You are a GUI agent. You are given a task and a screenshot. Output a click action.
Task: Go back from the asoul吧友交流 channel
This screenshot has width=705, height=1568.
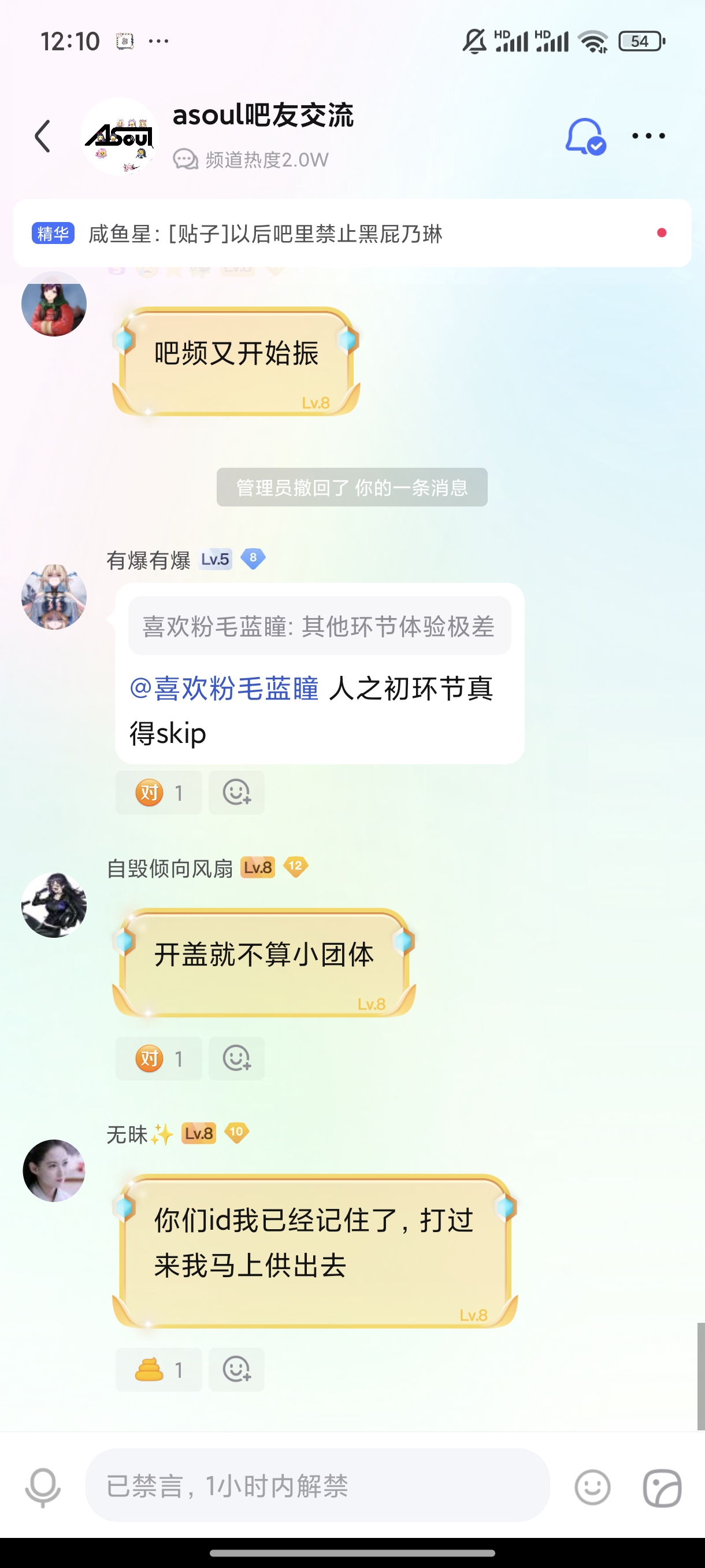[43, 136]
